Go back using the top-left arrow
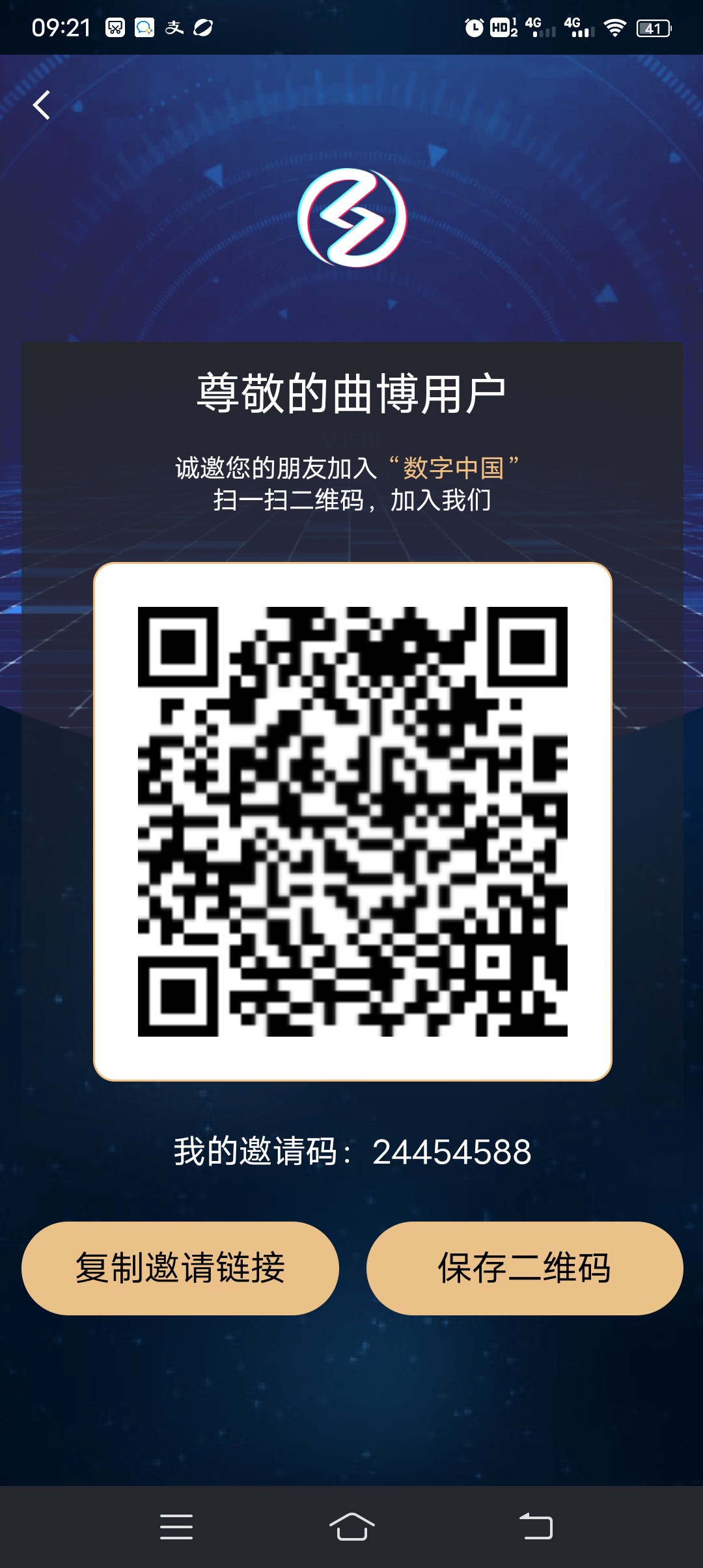 (x=42, y=105)
